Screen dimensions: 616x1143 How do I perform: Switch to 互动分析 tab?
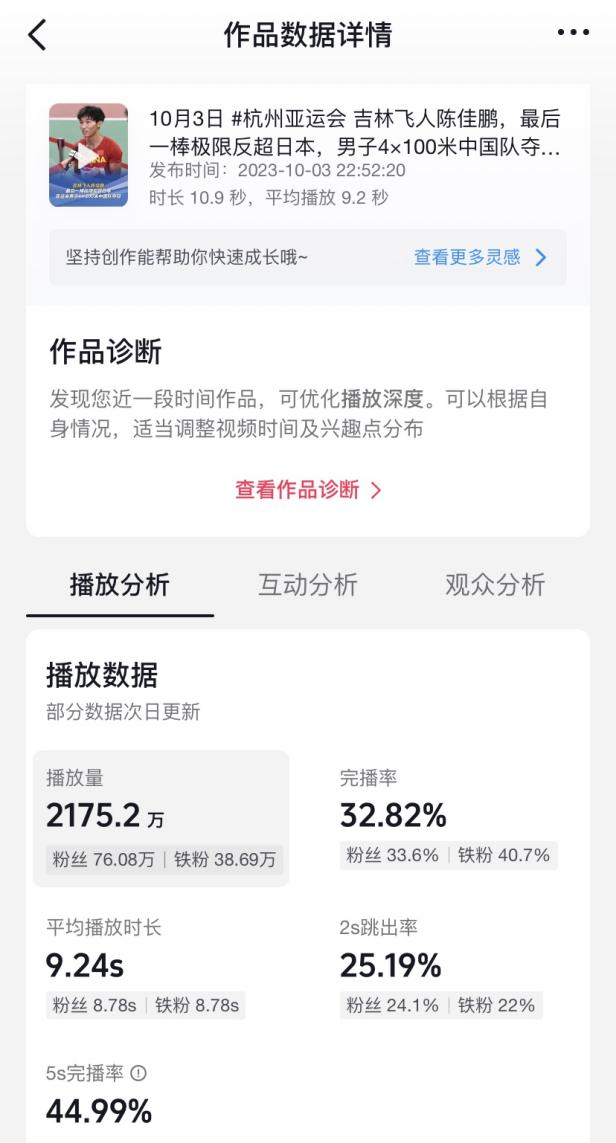click(308, 585)
